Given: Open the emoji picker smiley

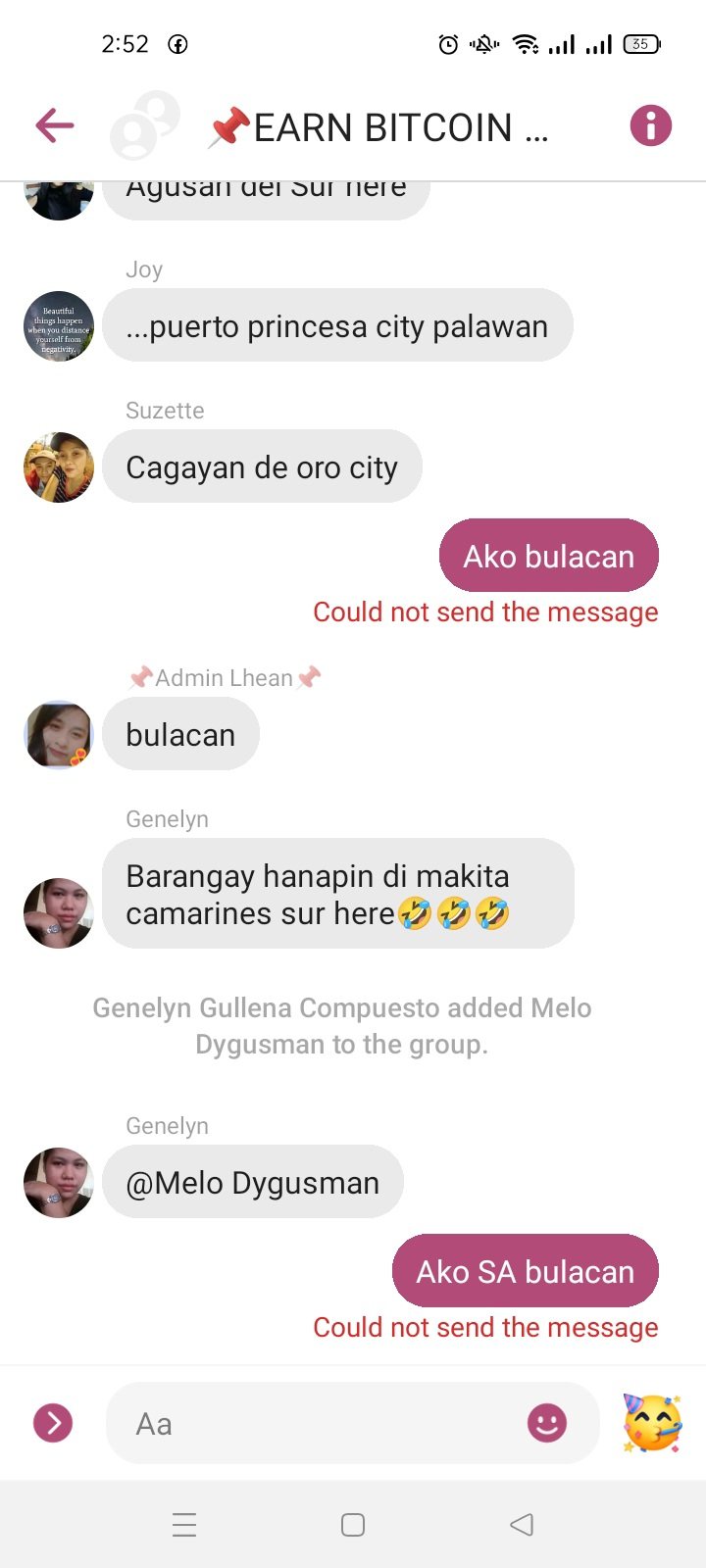Looking at the screenshot, I should (546, 1423).
